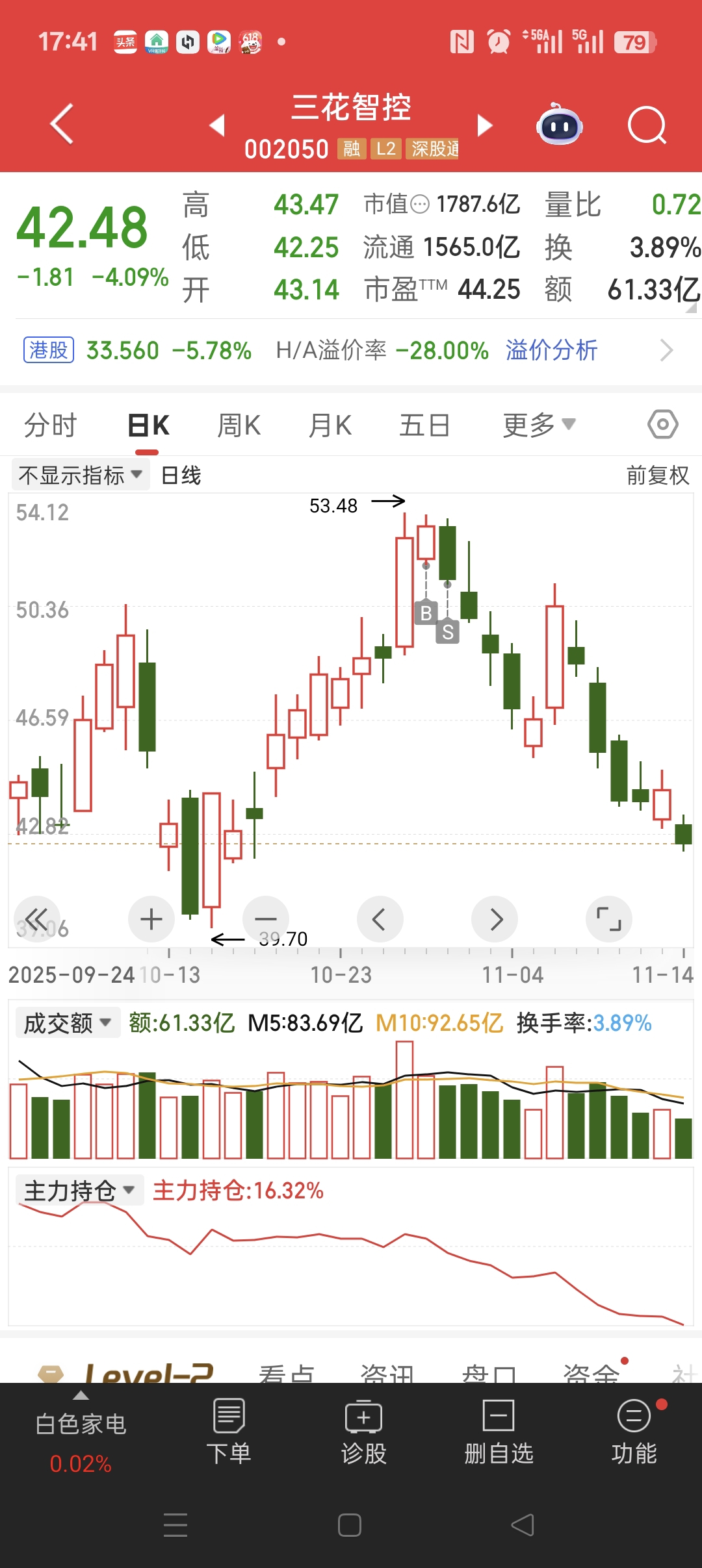Viewport: 702px width, 1568px height.
Task: Switch to the previous stock
Action: [x=218, y=125]
